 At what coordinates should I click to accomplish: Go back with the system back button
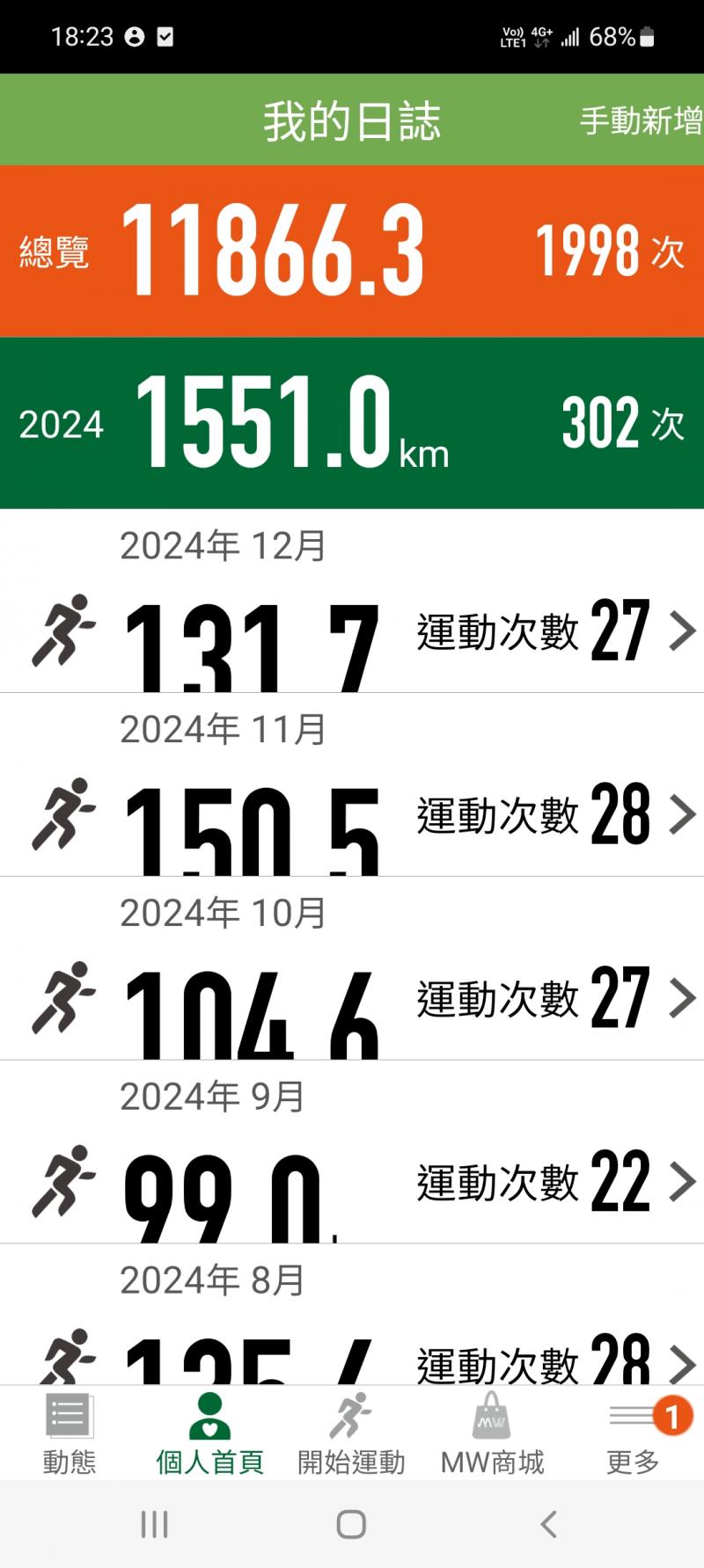point(548,1524)
